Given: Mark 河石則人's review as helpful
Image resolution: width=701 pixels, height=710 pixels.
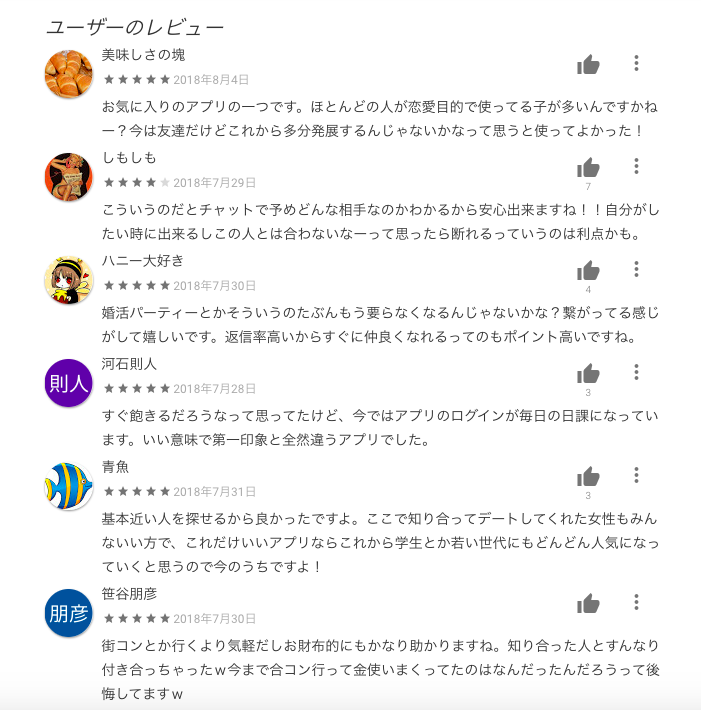Looking at the screenshot, I should [x=588, y=373].
